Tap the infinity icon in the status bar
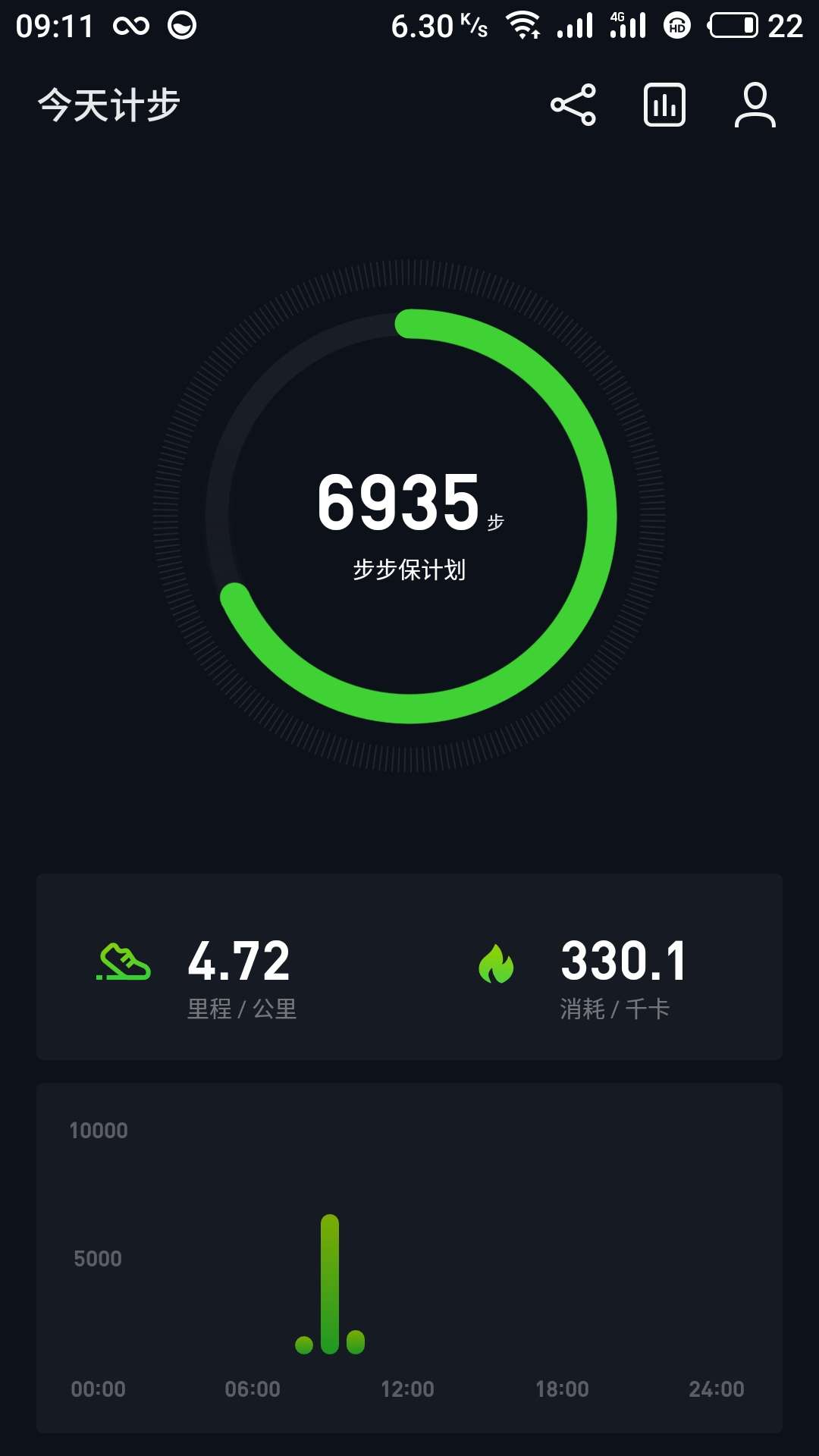Screen dimensions: 819x1456 click(x=130, y=25)
